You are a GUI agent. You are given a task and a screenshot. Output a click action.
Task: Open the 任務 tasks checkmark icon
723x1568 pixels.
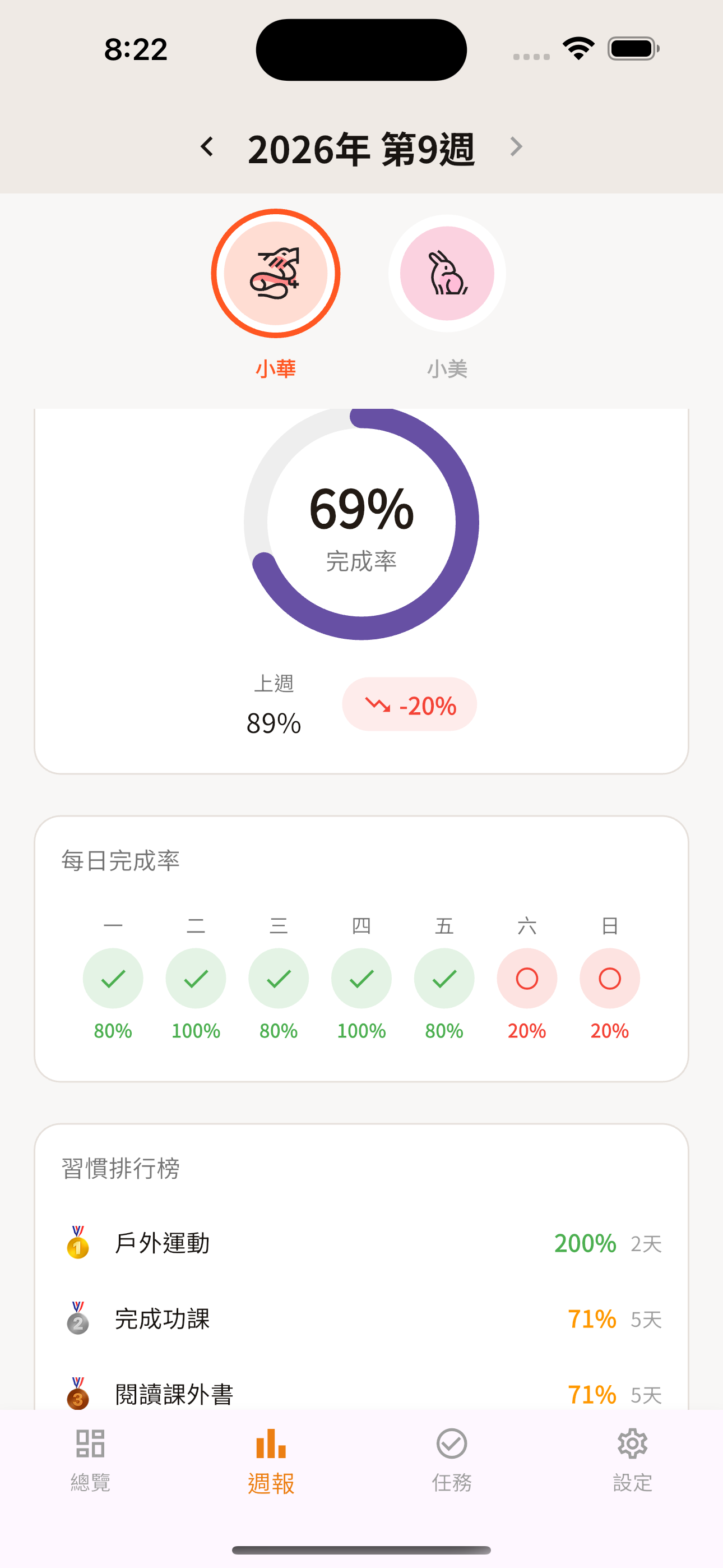[x=452, y=1443]
